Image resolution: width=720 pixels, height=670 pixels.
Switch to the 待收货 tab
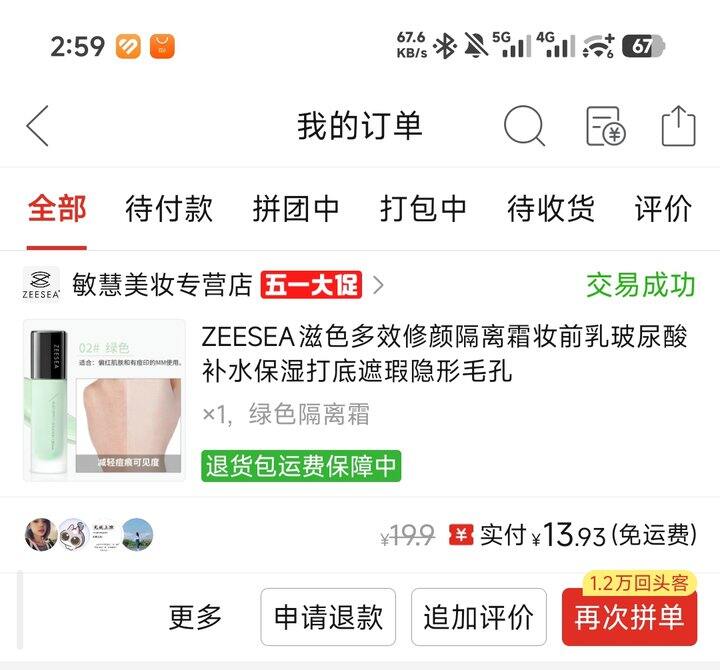(551, 209)
